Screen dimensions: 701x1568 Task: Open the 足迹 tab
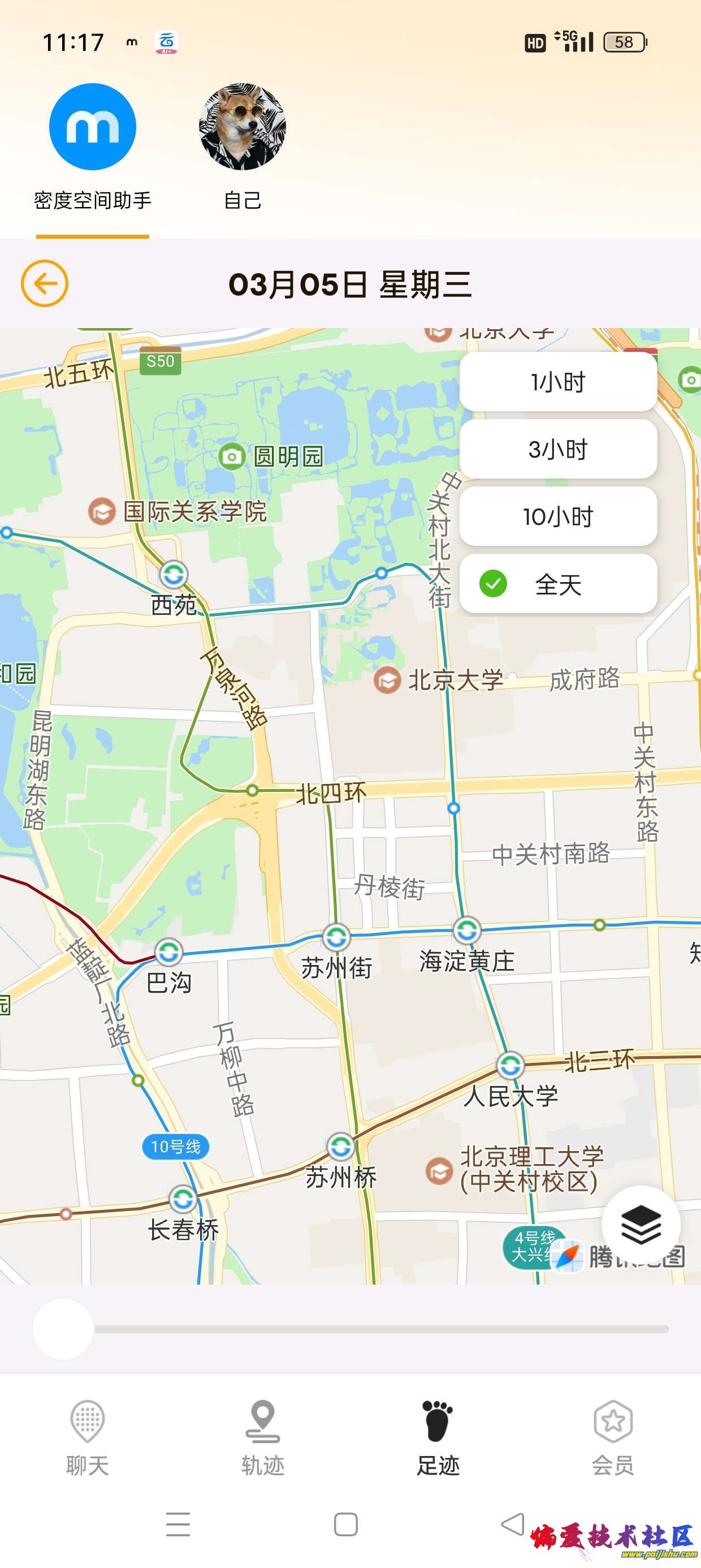(438, 1438)
